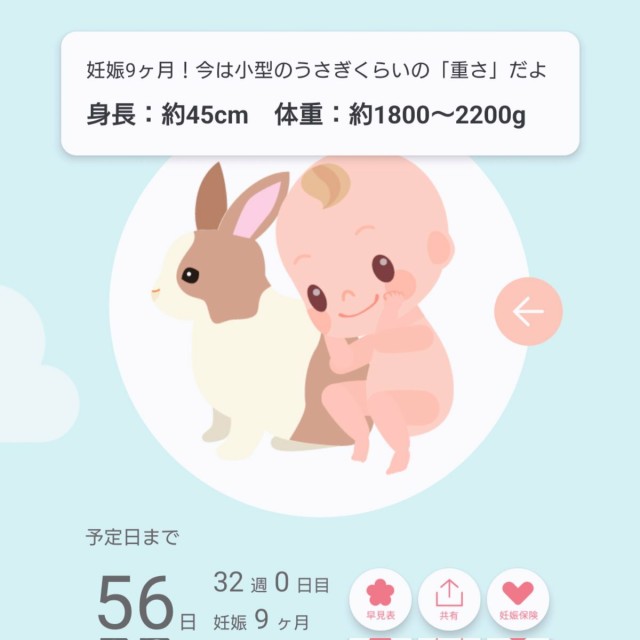Share via the 共有 button
This screenshot has height=640, width=640.
(449, 601)
